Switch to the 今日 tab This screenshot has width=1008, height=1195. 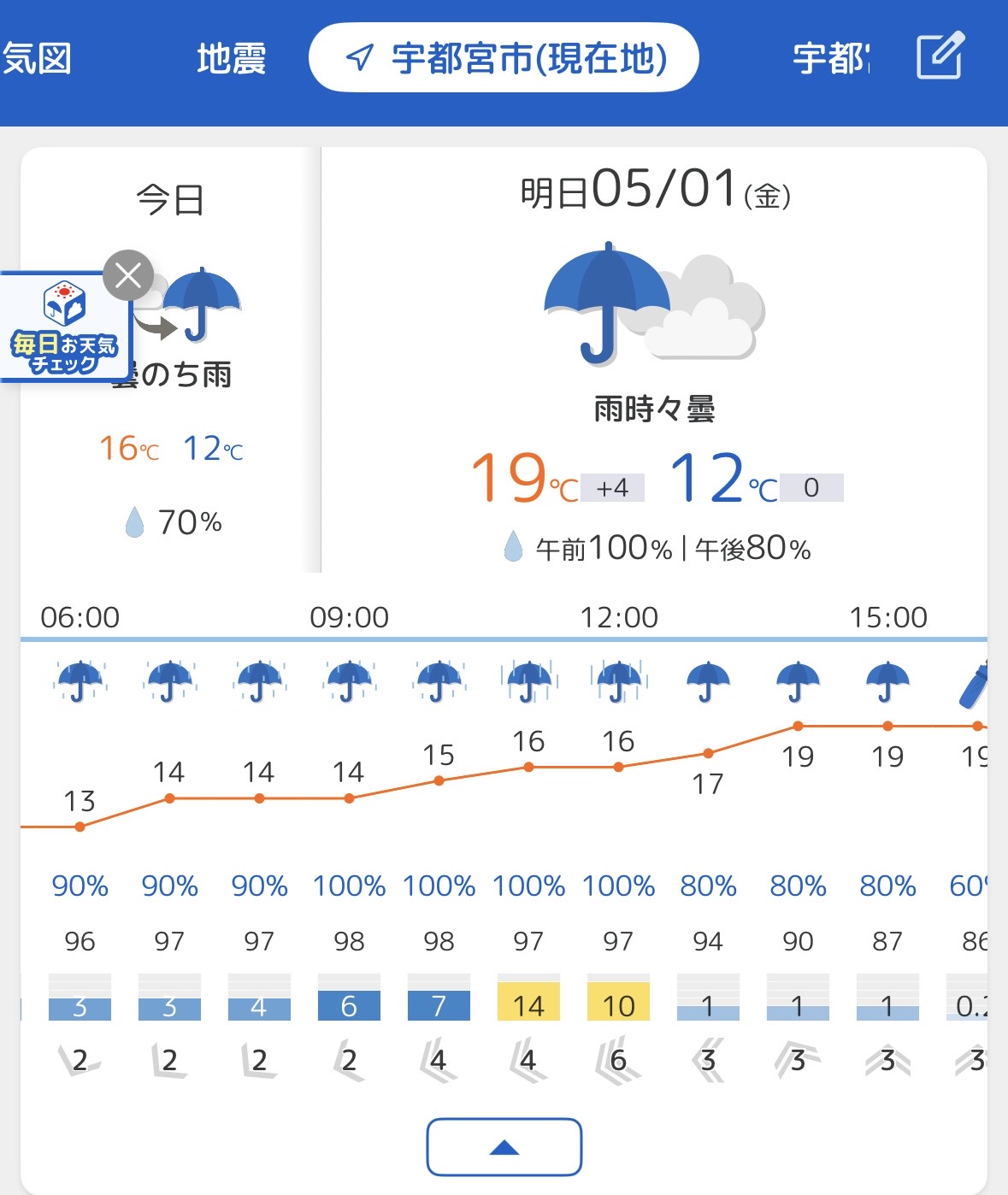point(168,199)
